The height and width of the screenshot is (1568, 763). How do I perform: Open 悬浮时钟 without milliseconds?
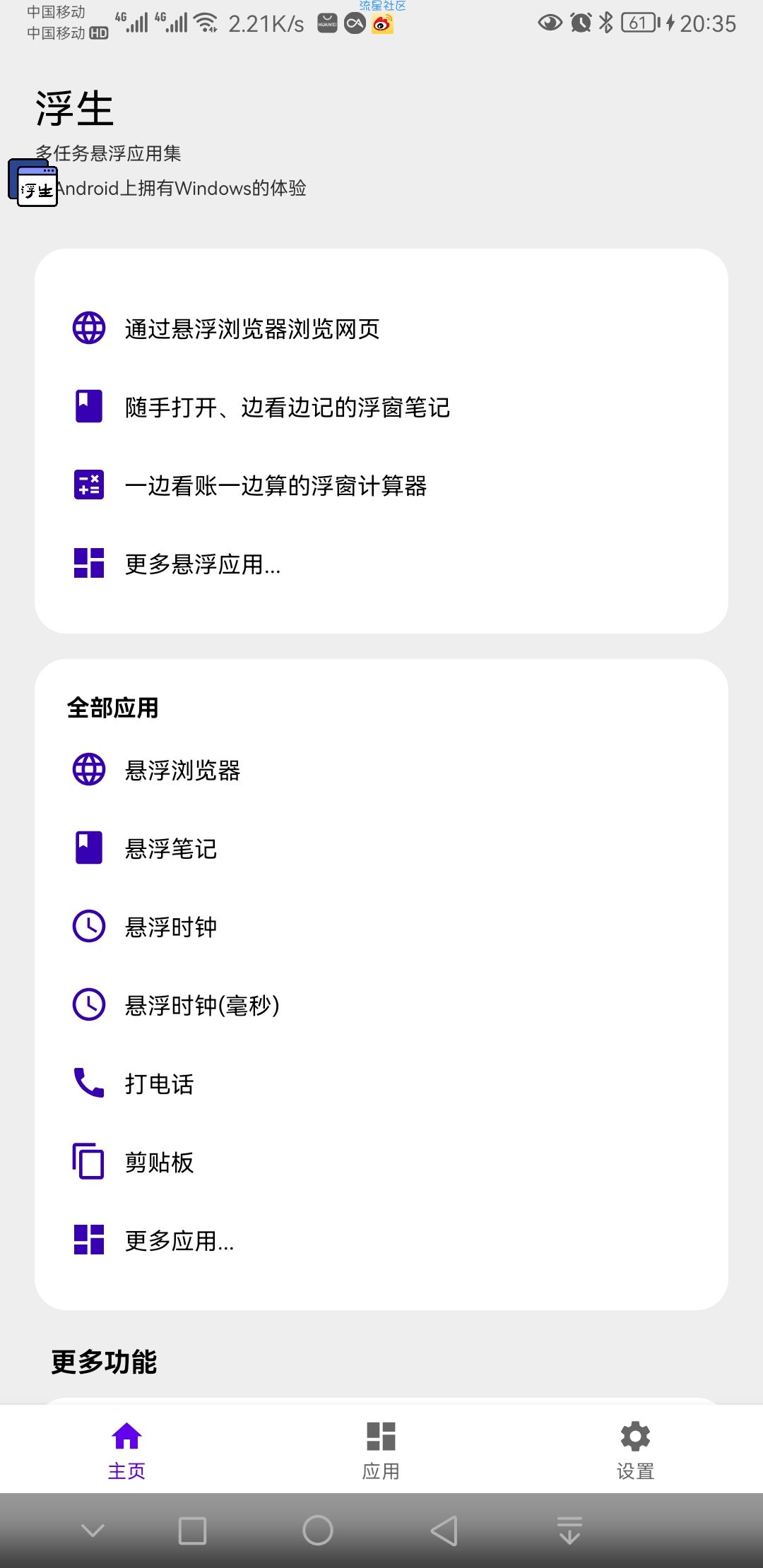pyautogui.click(x=170, y=927)
